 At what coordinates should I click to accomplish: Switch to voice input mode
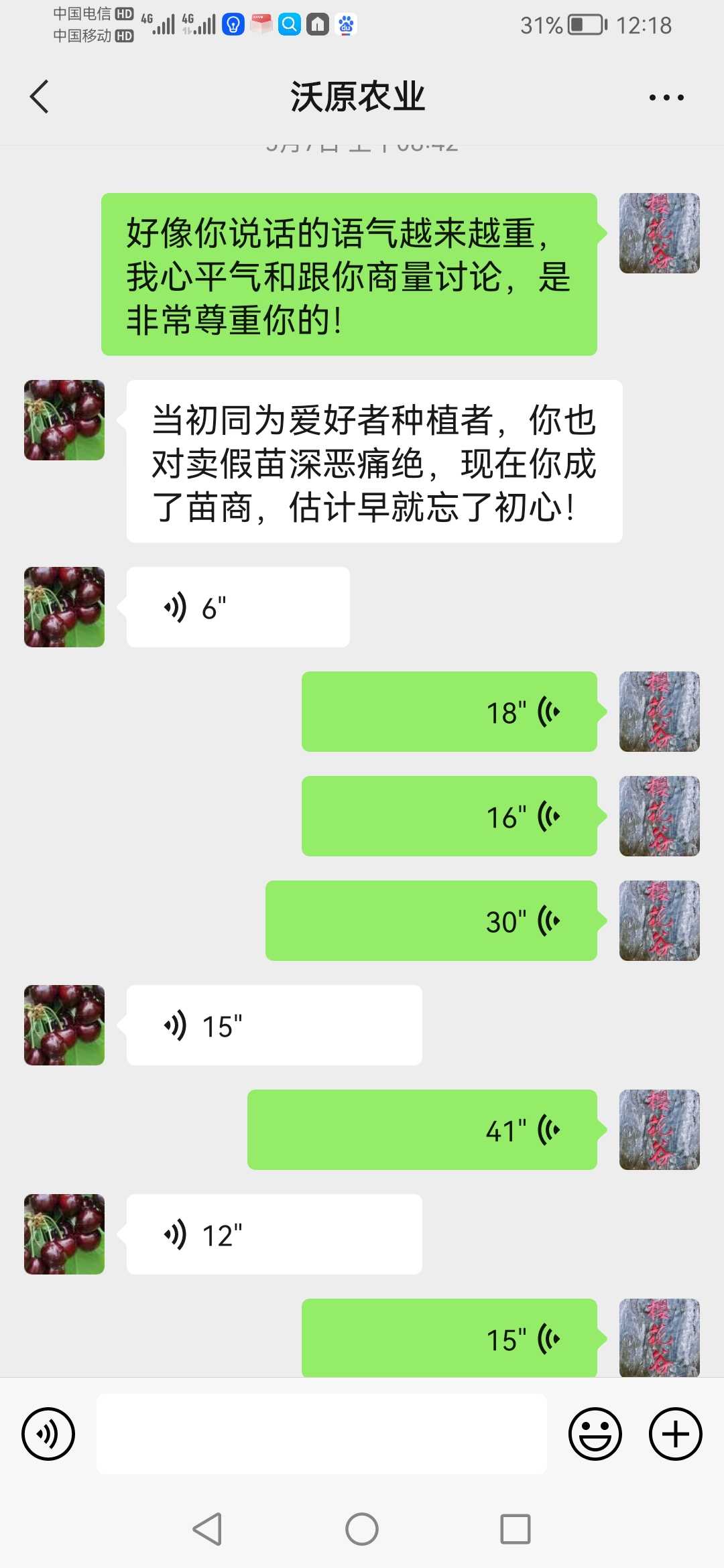(48, 1434)
